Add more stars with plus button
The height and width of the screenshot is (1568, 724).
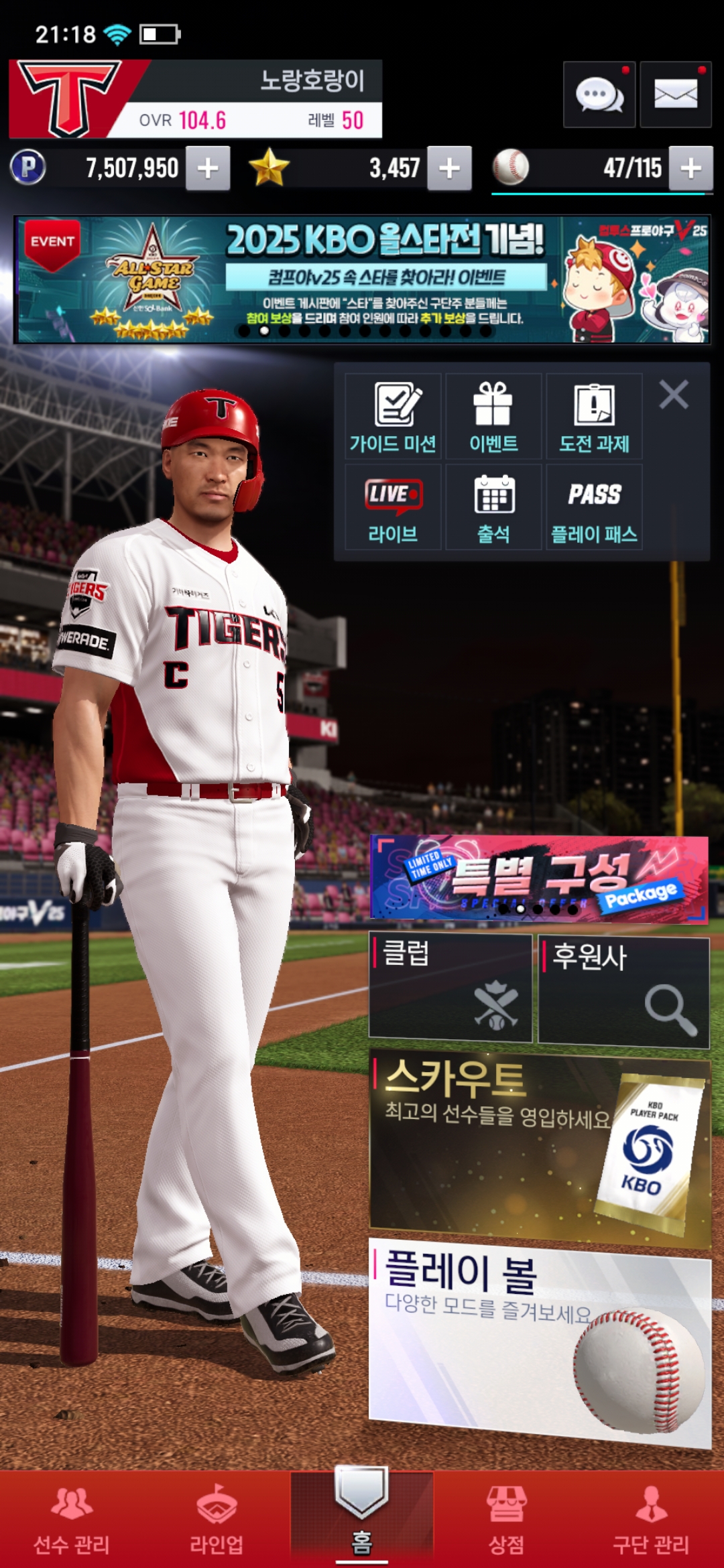449,168
